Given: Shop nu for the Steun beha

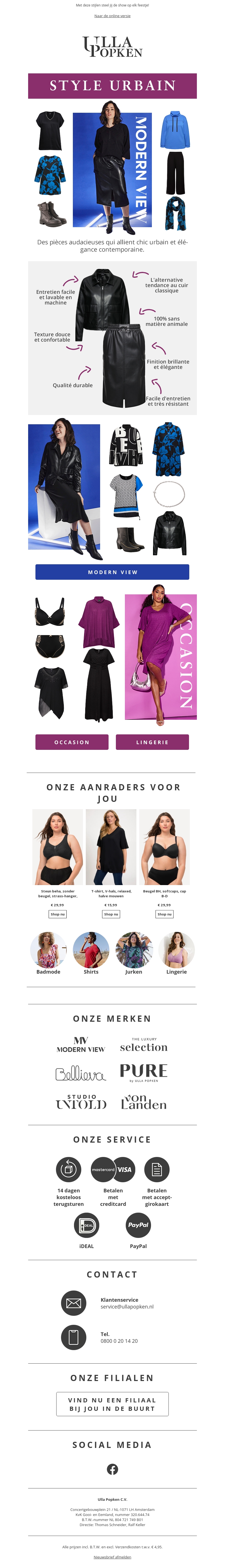Looking at the screenshot, I should [x=57, y=914].
